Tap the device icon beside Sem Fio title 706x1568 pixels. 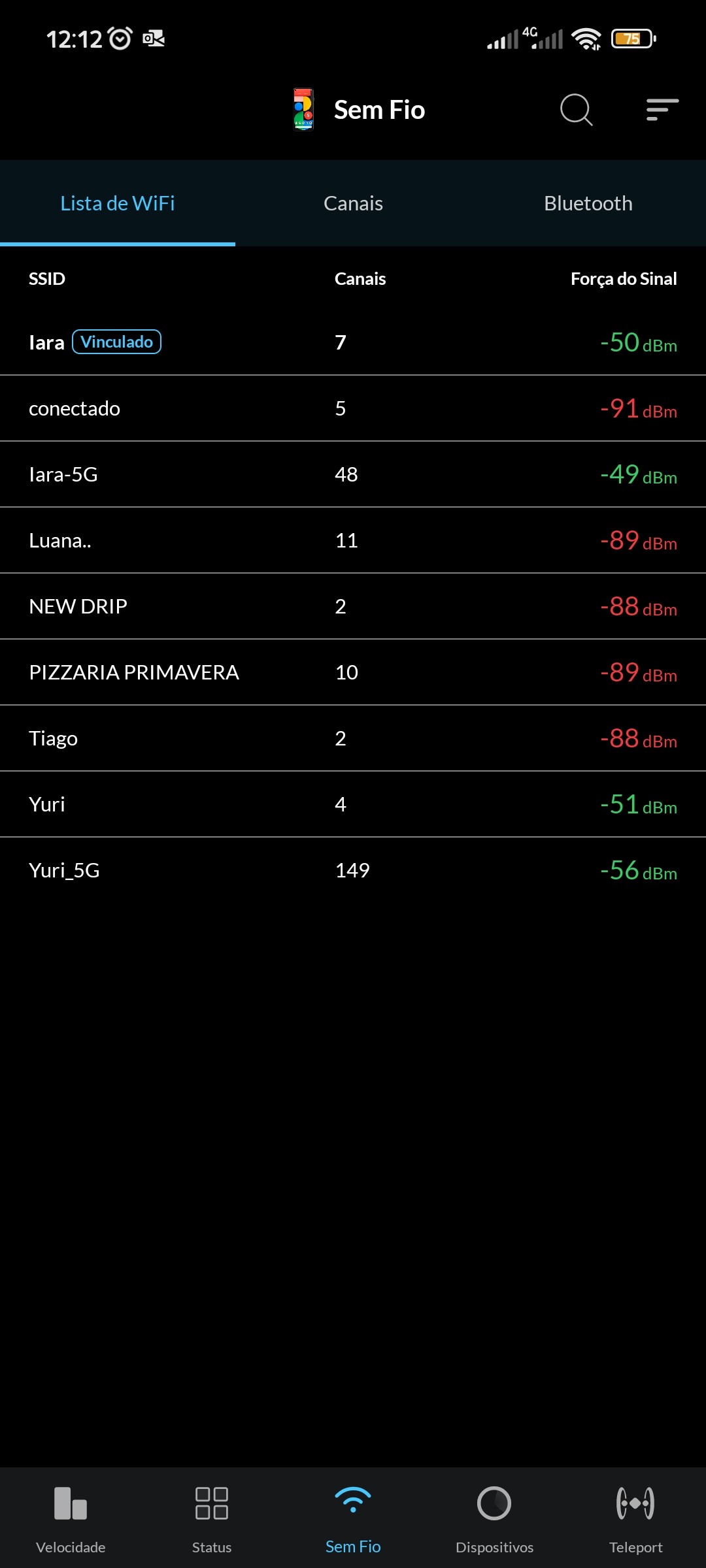pos(303,110)
